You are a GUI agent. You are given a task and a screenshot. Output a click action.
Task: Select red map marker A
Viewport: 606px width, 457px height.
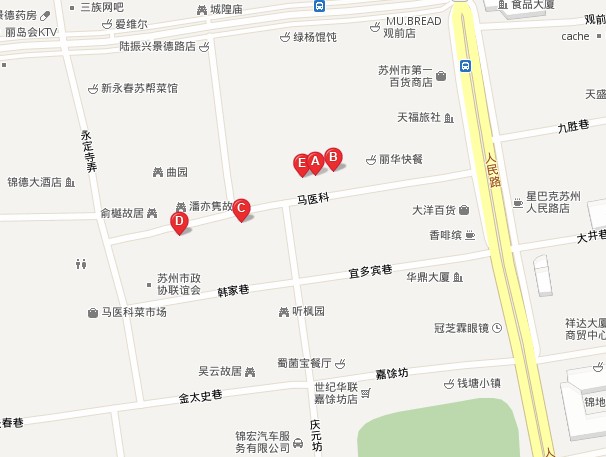point(315,161)
